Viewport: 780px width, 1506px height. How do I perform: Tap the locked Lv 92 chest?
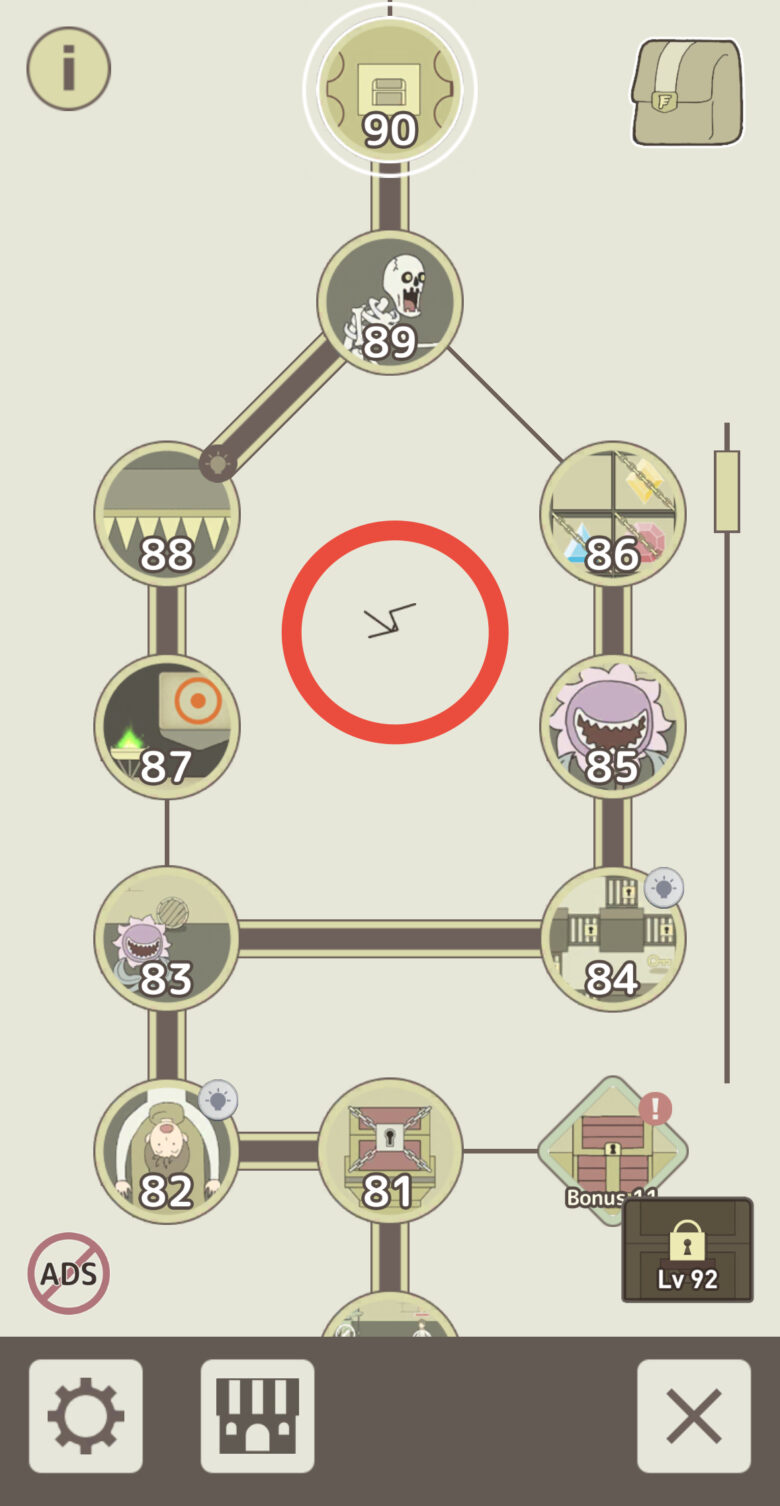[688, 1250]
